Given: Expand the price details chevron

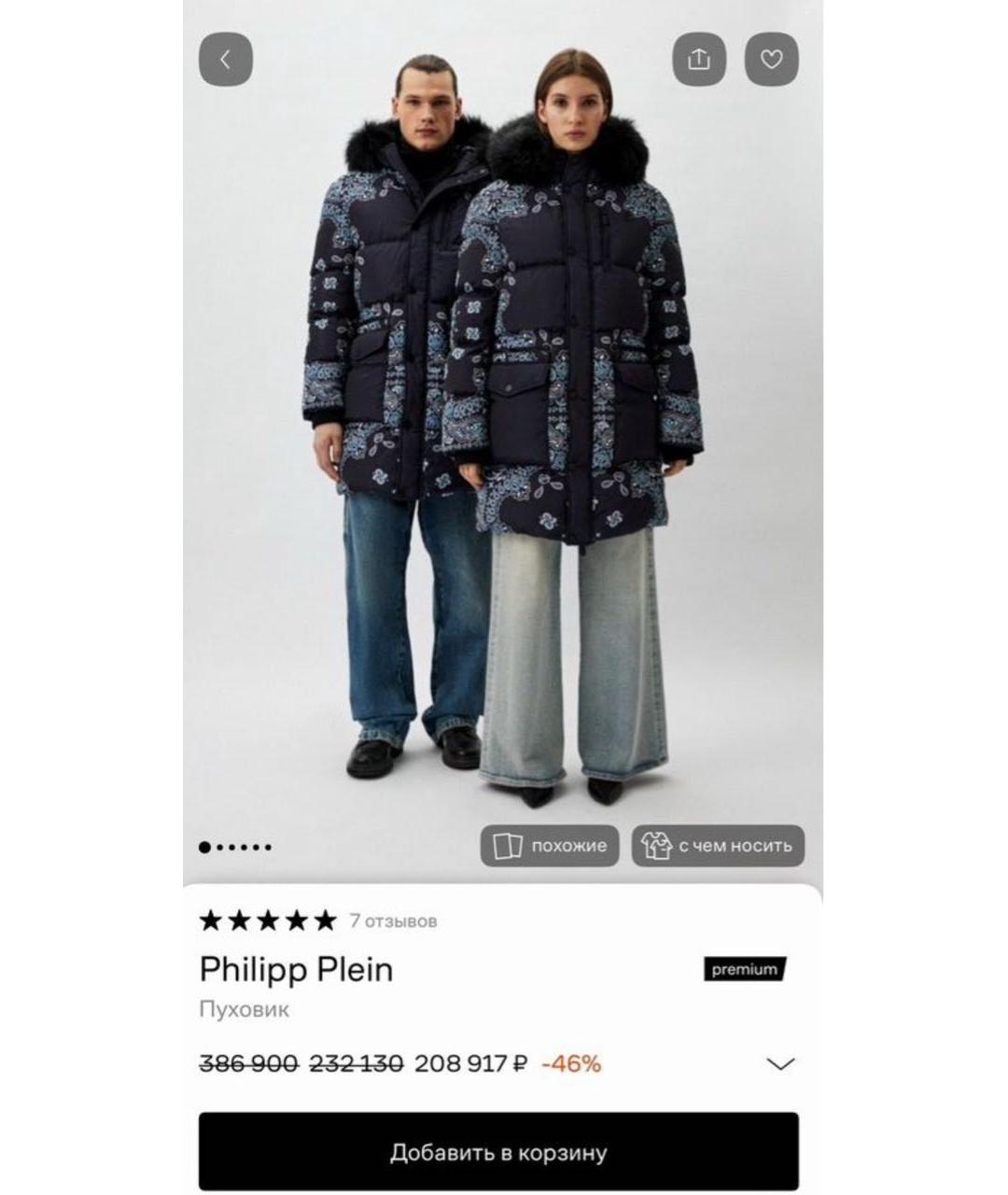Looking at the screenshot, I should point(779,1063).
